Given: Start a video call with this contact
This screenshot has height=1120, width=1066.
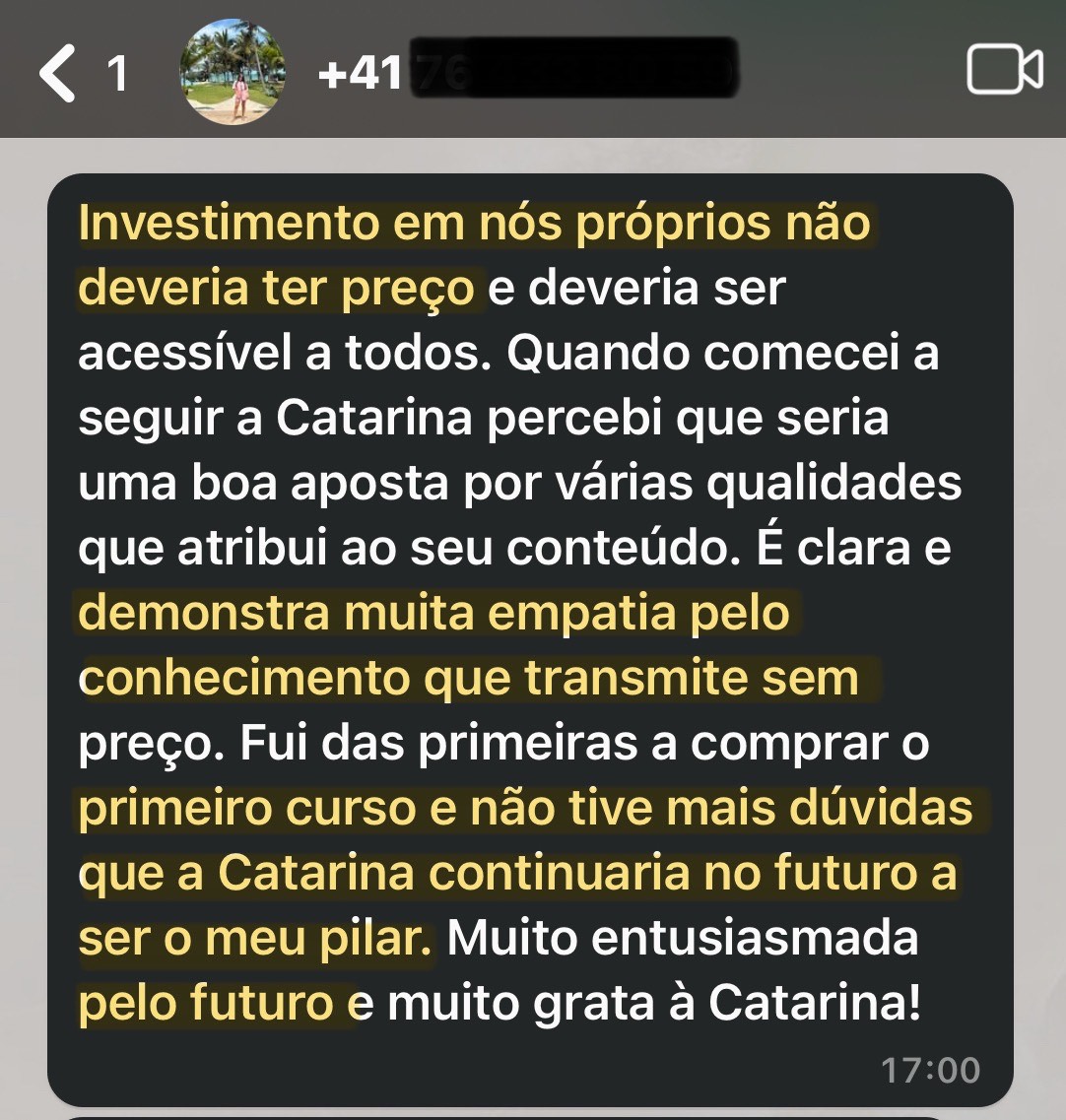Looking at the screenshot, I should pyautogui.click(x=1004, y=71).
